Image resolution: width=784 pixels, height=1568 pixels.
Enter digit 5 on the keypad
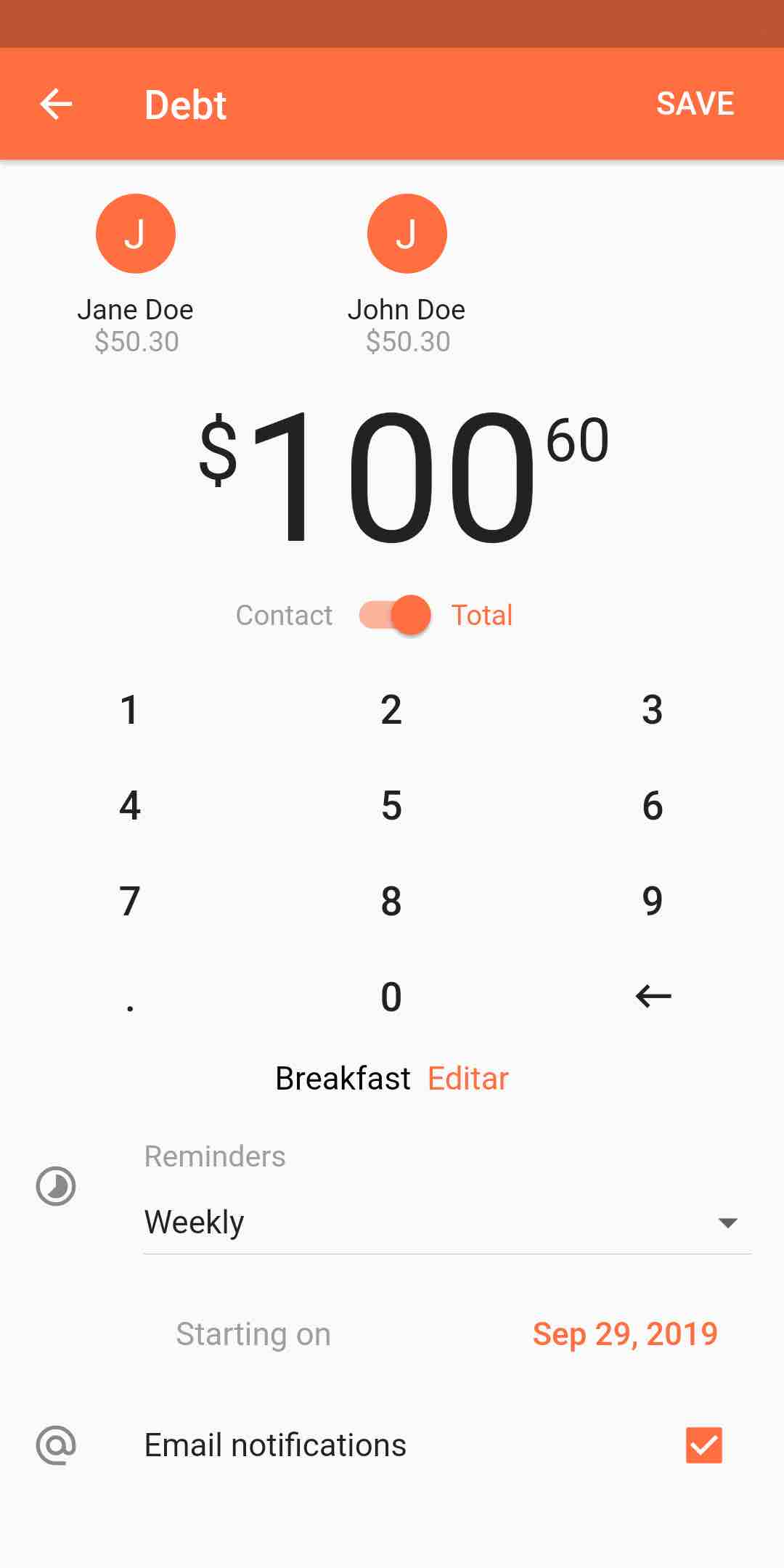(391, 806)
